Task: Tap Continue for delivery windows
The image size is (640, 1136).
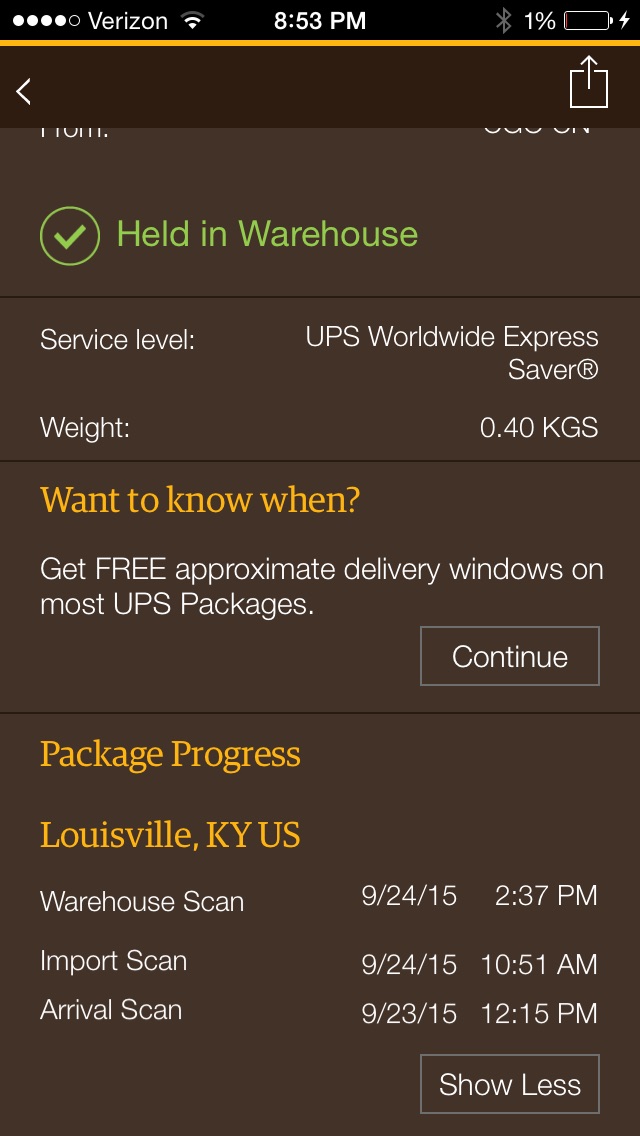Action: 510,656
